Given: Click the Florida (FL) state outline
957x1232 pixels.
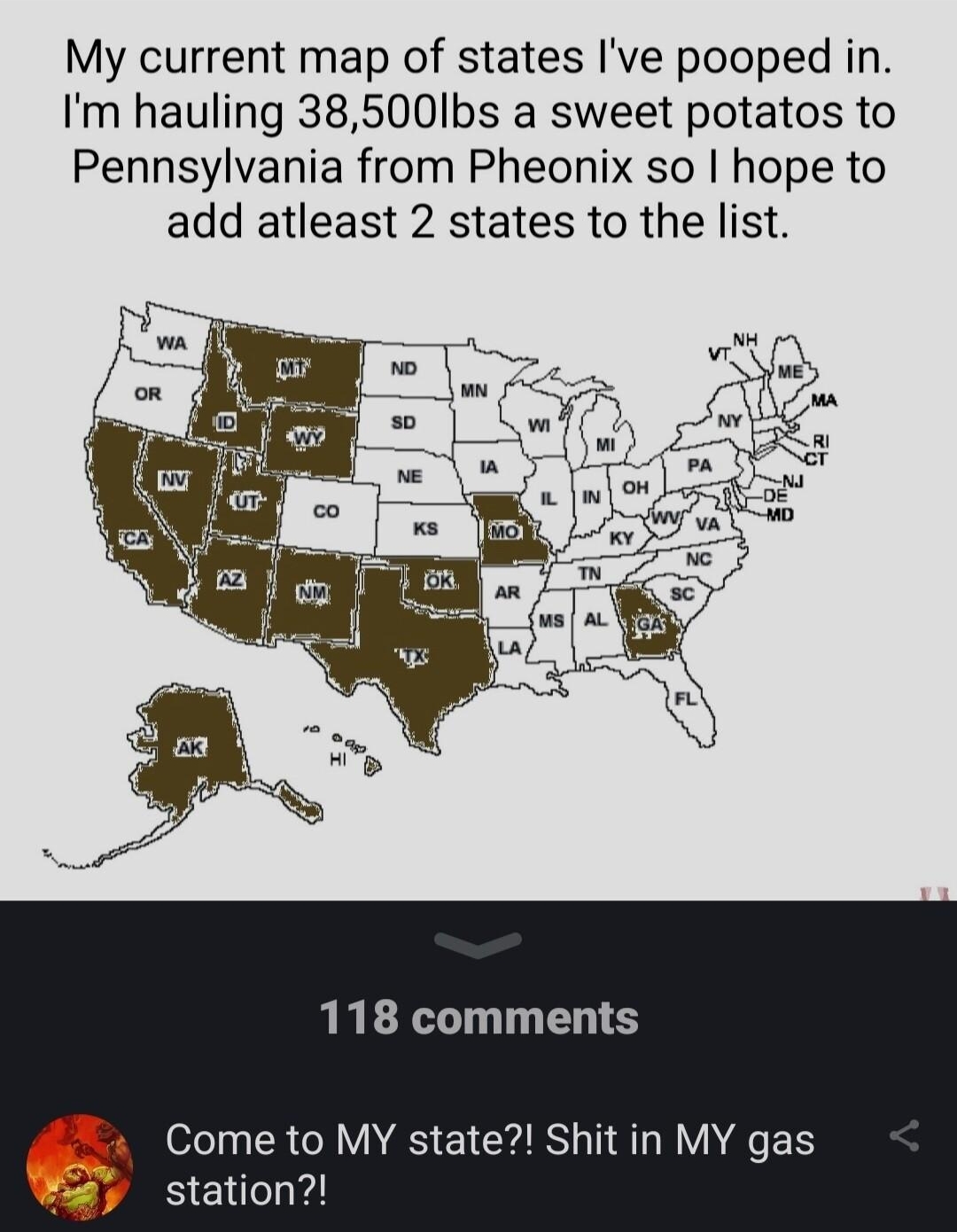Looking at the screenshot, I should 685,700.
